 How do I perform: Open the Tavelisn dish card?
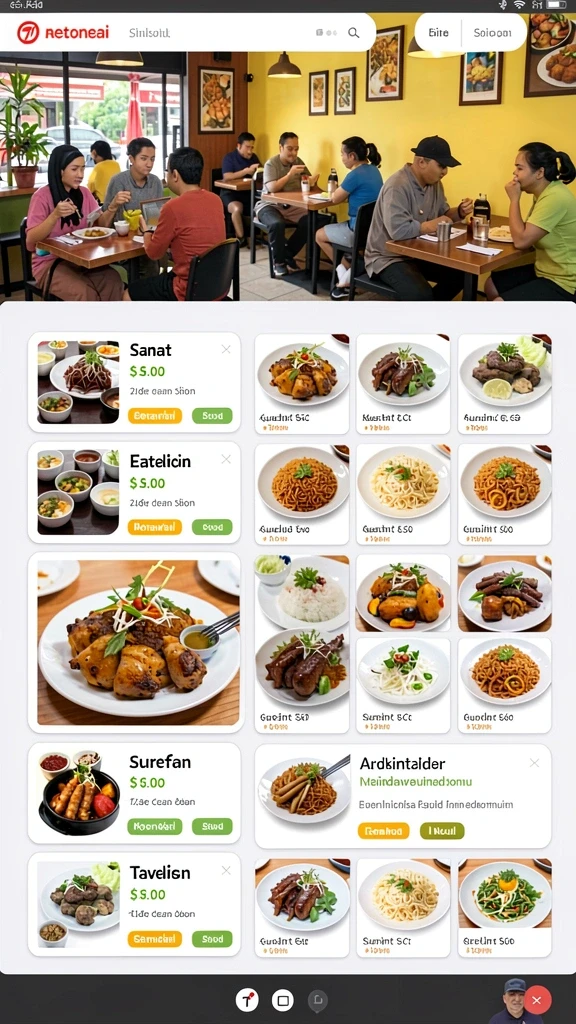click(x=134, y=904)
